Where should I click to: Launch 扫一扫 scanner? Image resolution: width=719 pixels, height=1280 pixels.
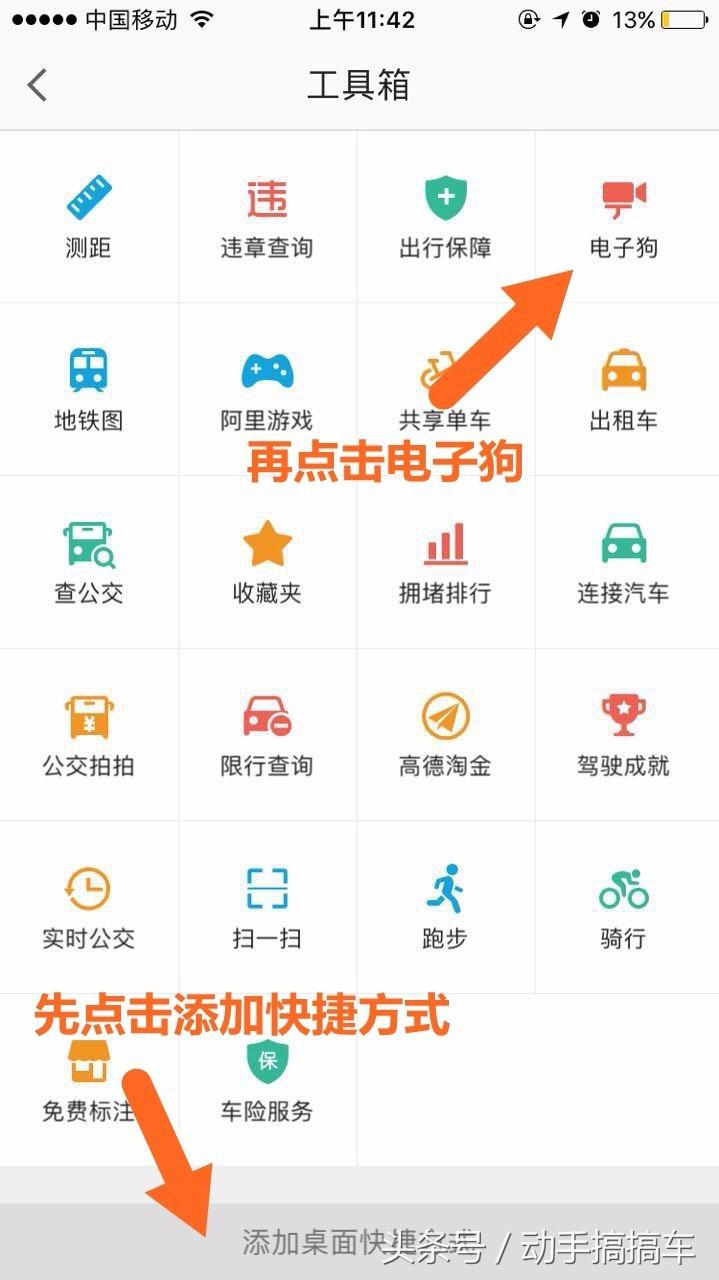[x=267, y=908]
